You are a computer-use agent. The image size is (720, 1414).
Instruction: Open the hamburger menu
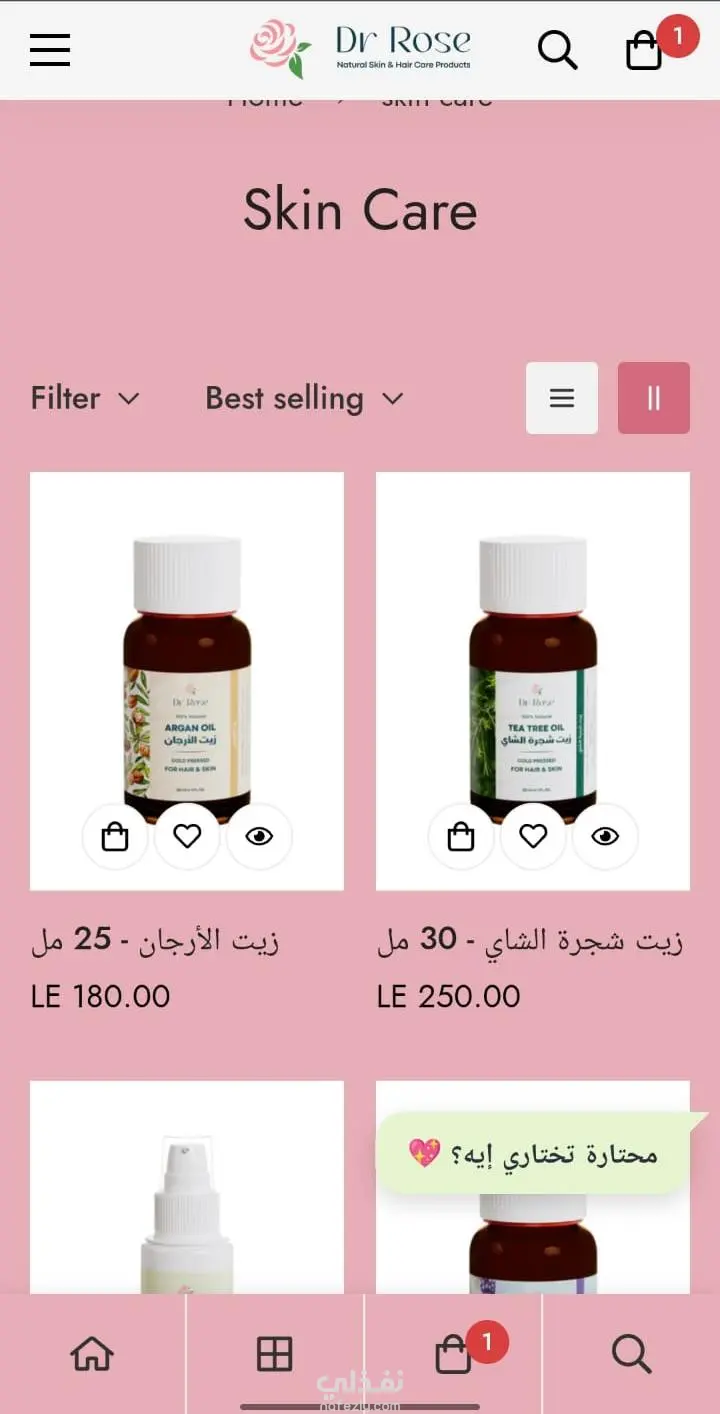50,49
